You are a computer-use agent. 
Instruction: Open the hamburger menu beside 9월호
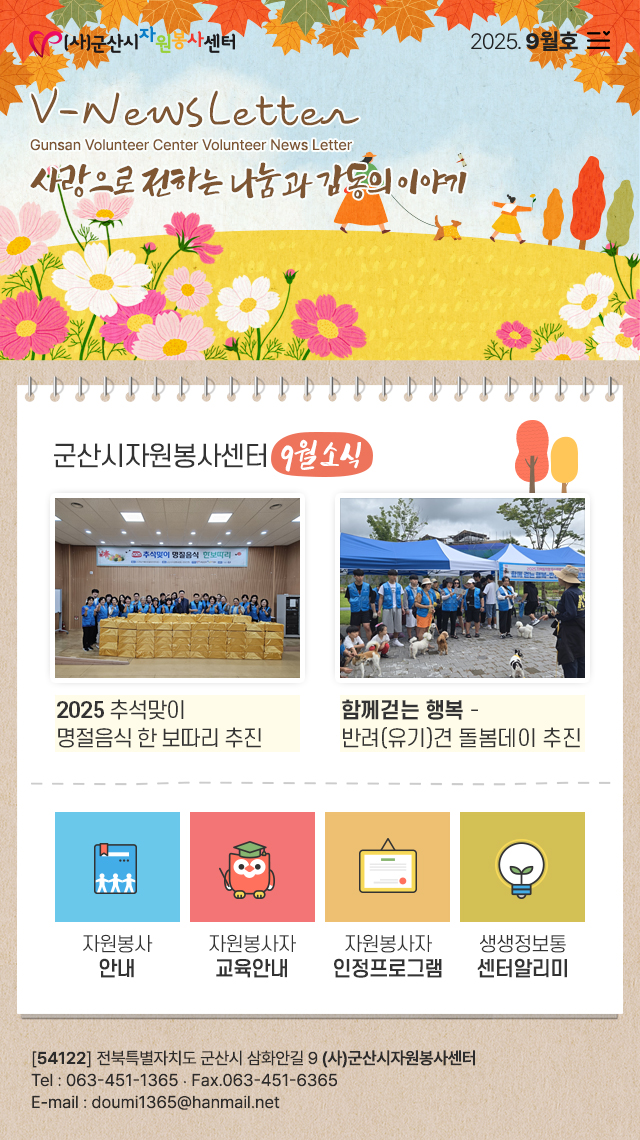tap(598, 41)
